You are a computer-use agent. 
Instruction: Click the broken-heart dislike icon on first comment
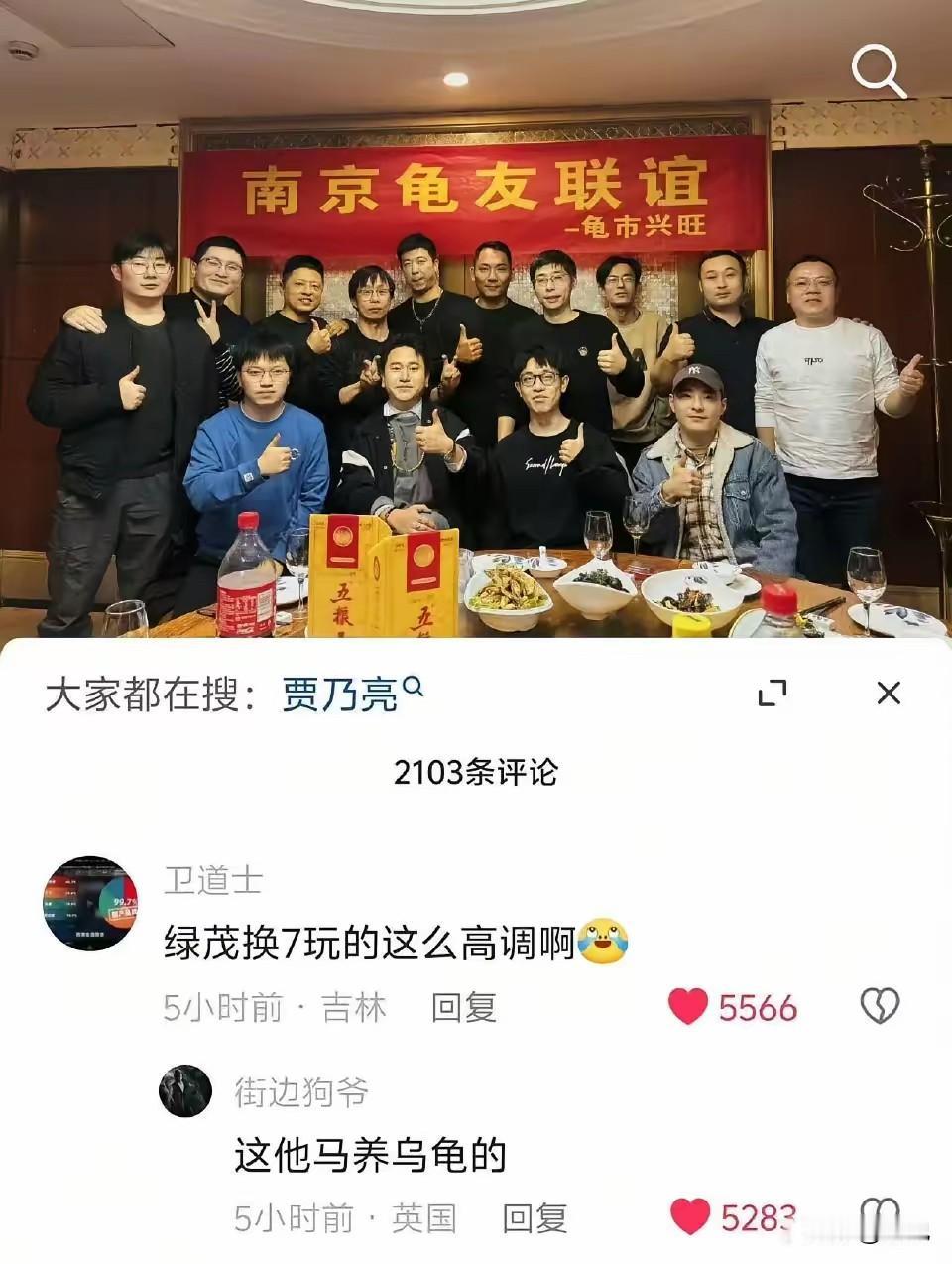881,1005
